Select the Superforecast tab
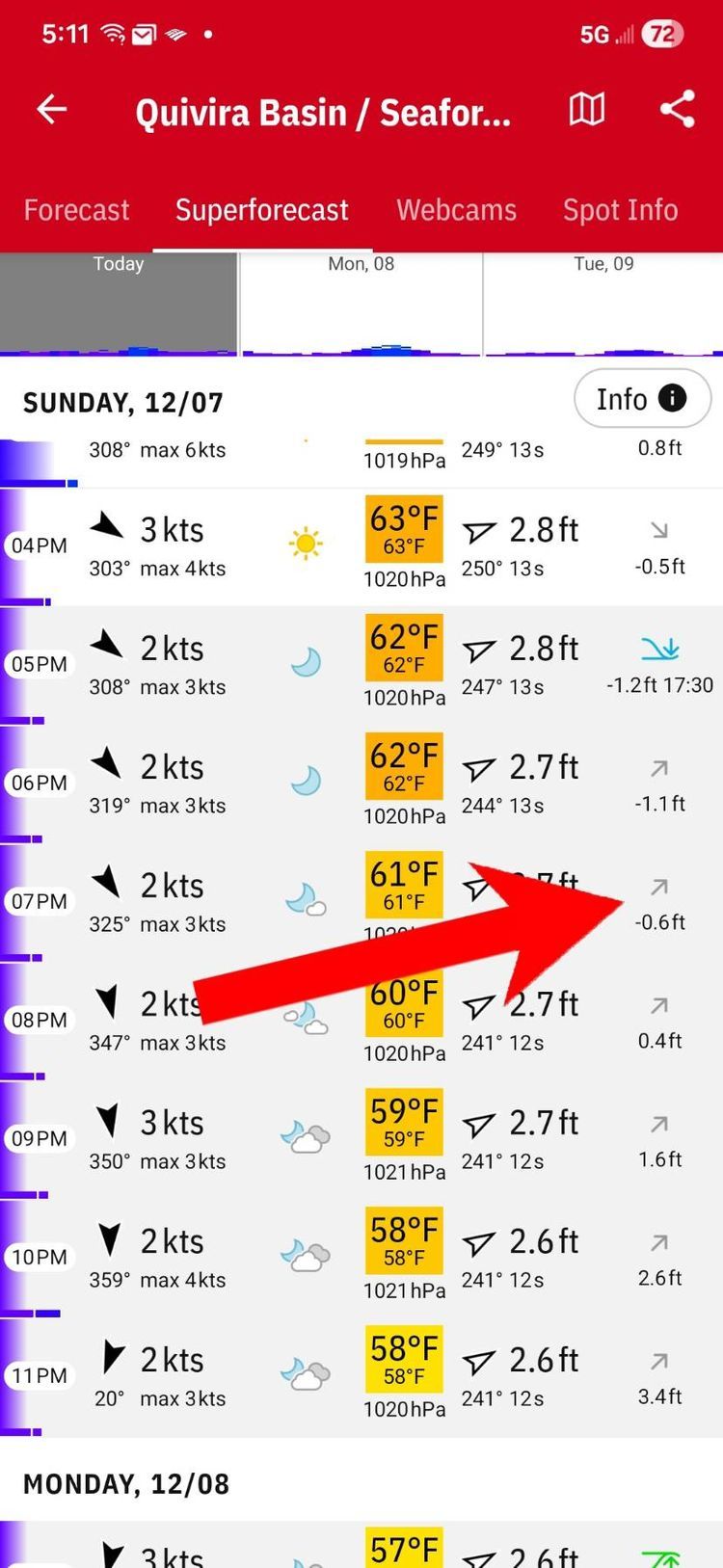Screen dimensions: 723x1568 click(x=262, y=210)
